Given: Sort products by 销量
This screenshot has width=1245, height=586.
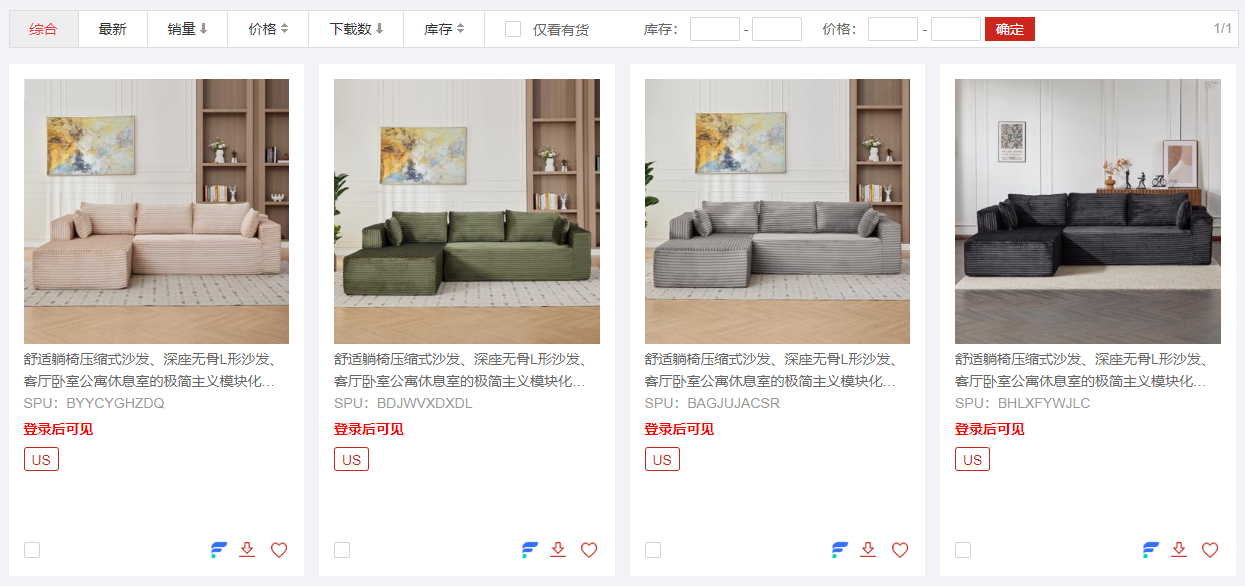Looking at the screenshot, I should pos(187,29).
